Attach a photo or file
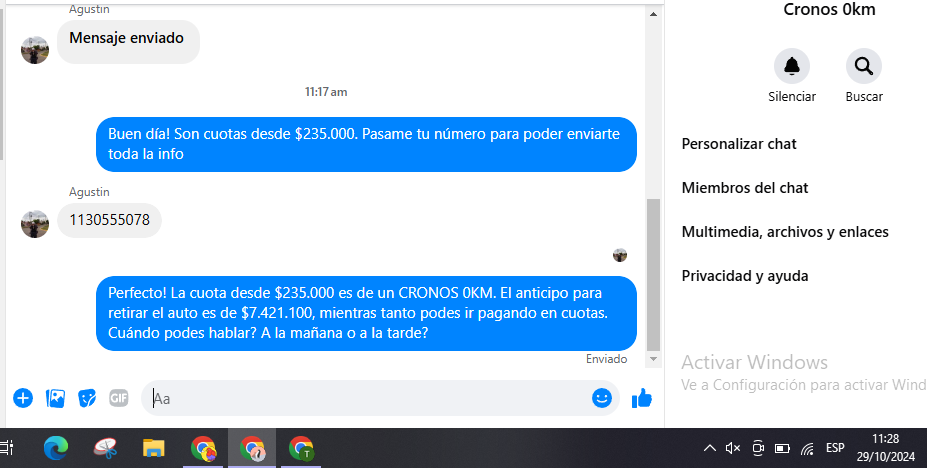Viewport: 927px width, 468px height. coord(56,398)
